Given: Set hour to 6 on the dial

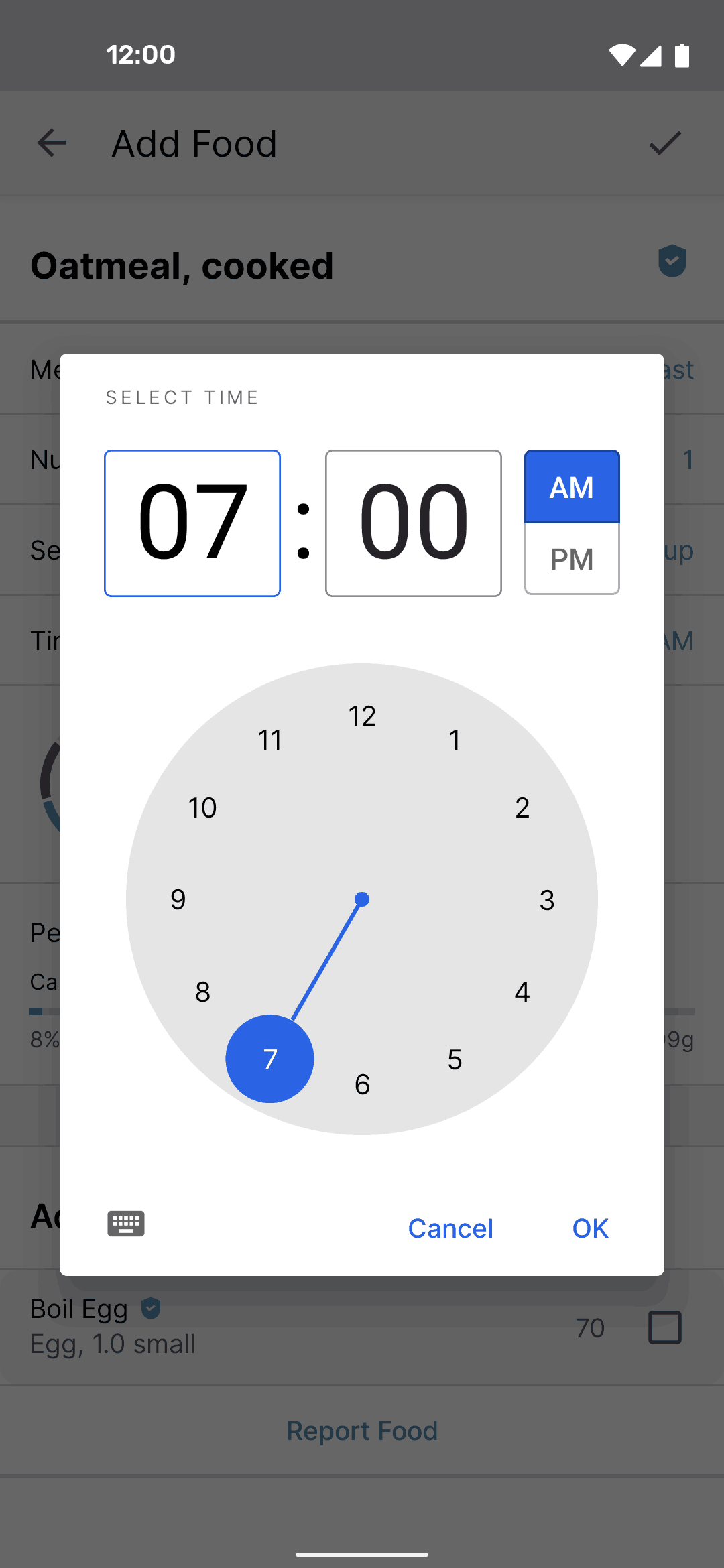Looking at the screenshot, I should coord(362,1084).
